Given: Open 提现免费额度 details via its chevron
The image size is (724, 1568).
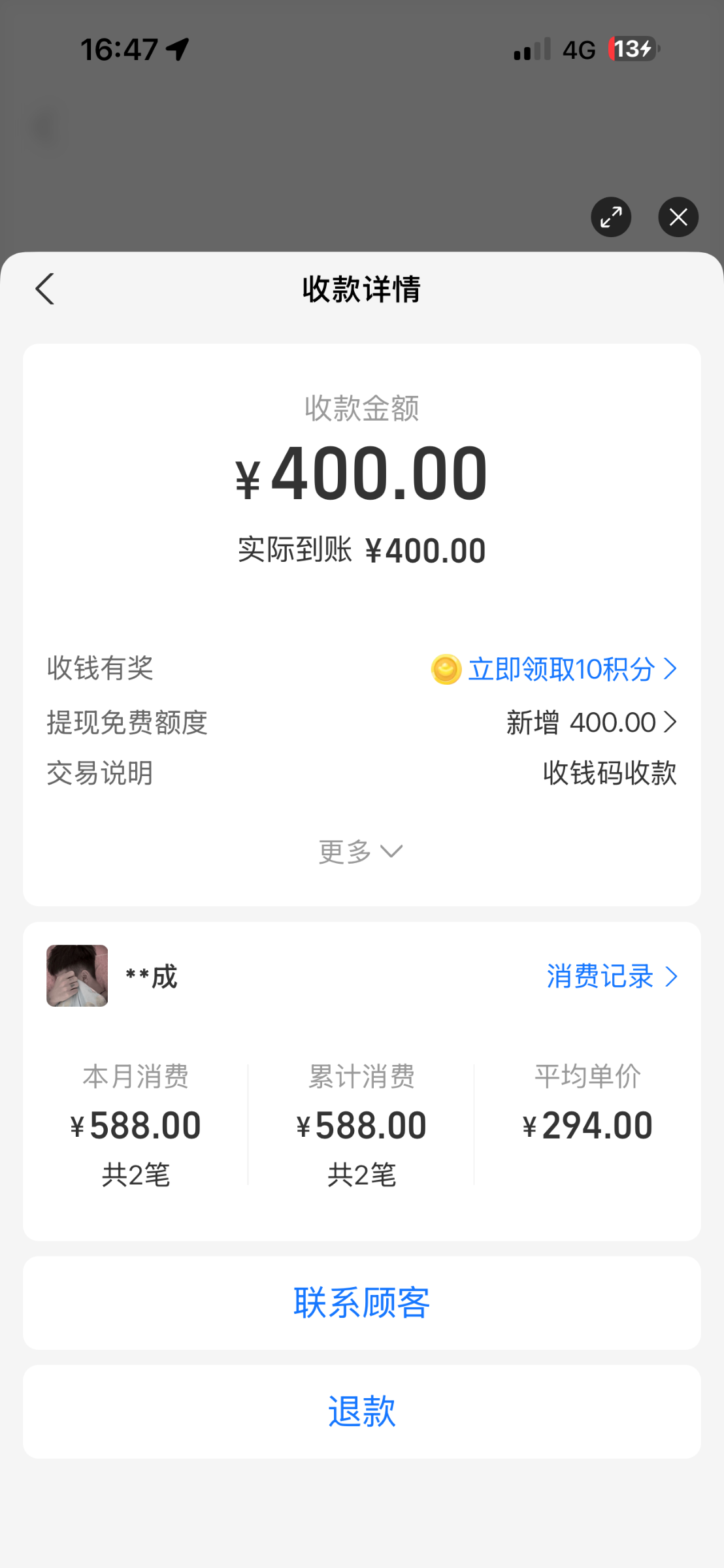Looking at the screenshot, I should coord(672,721).
